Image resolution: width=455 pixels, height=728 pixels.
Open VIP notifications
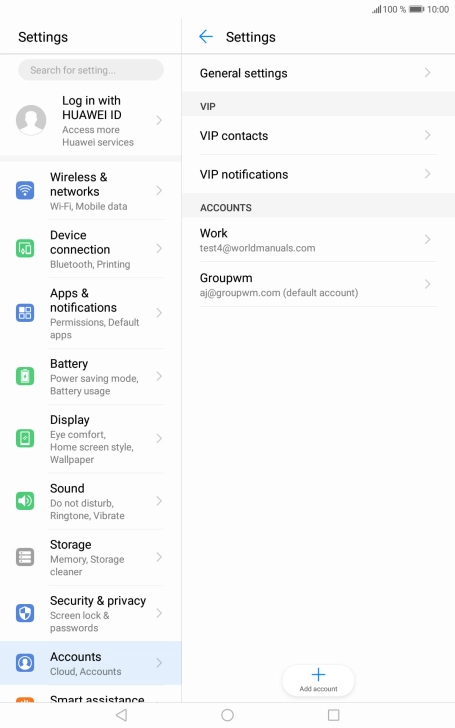(x=318, y=174)
